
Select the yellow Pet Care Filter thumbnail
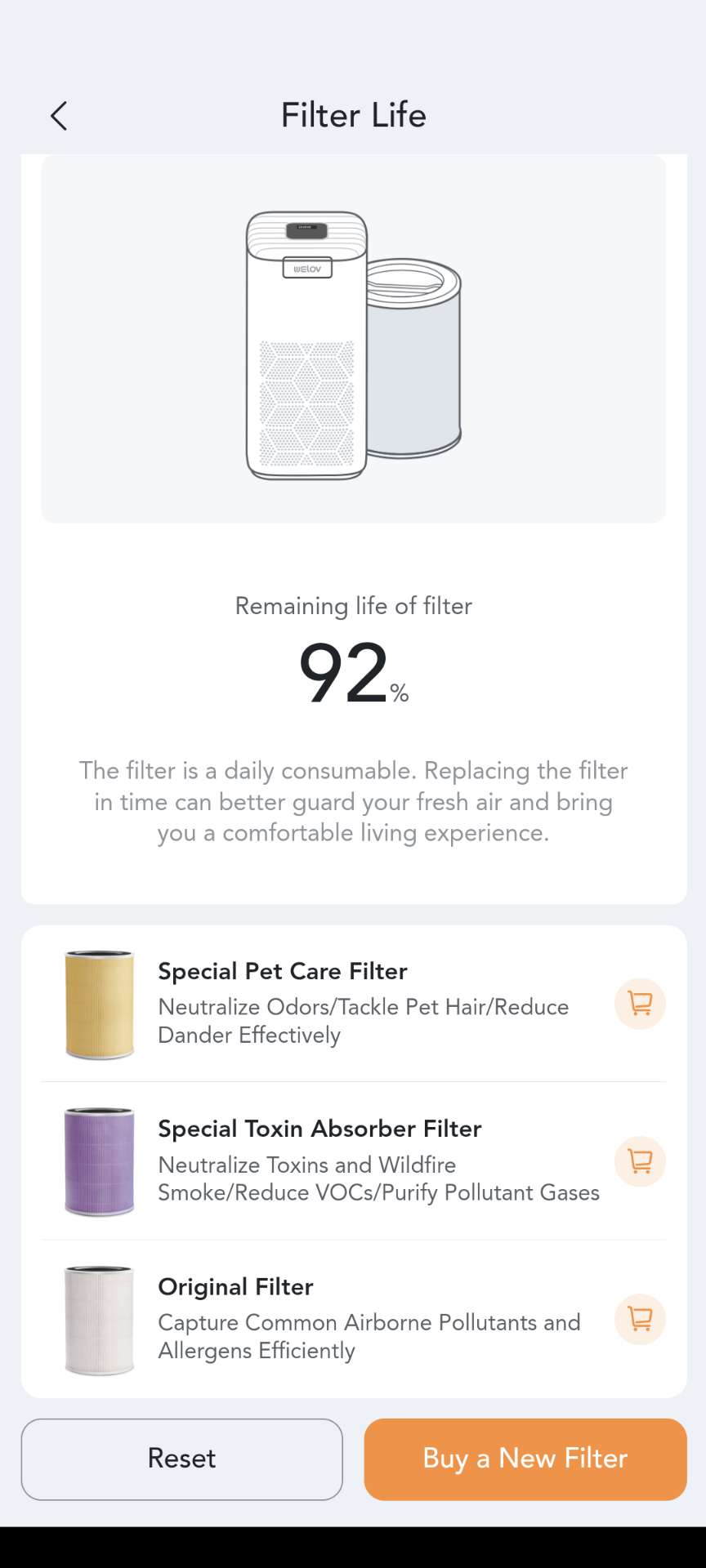click(x=98, y=1004)
